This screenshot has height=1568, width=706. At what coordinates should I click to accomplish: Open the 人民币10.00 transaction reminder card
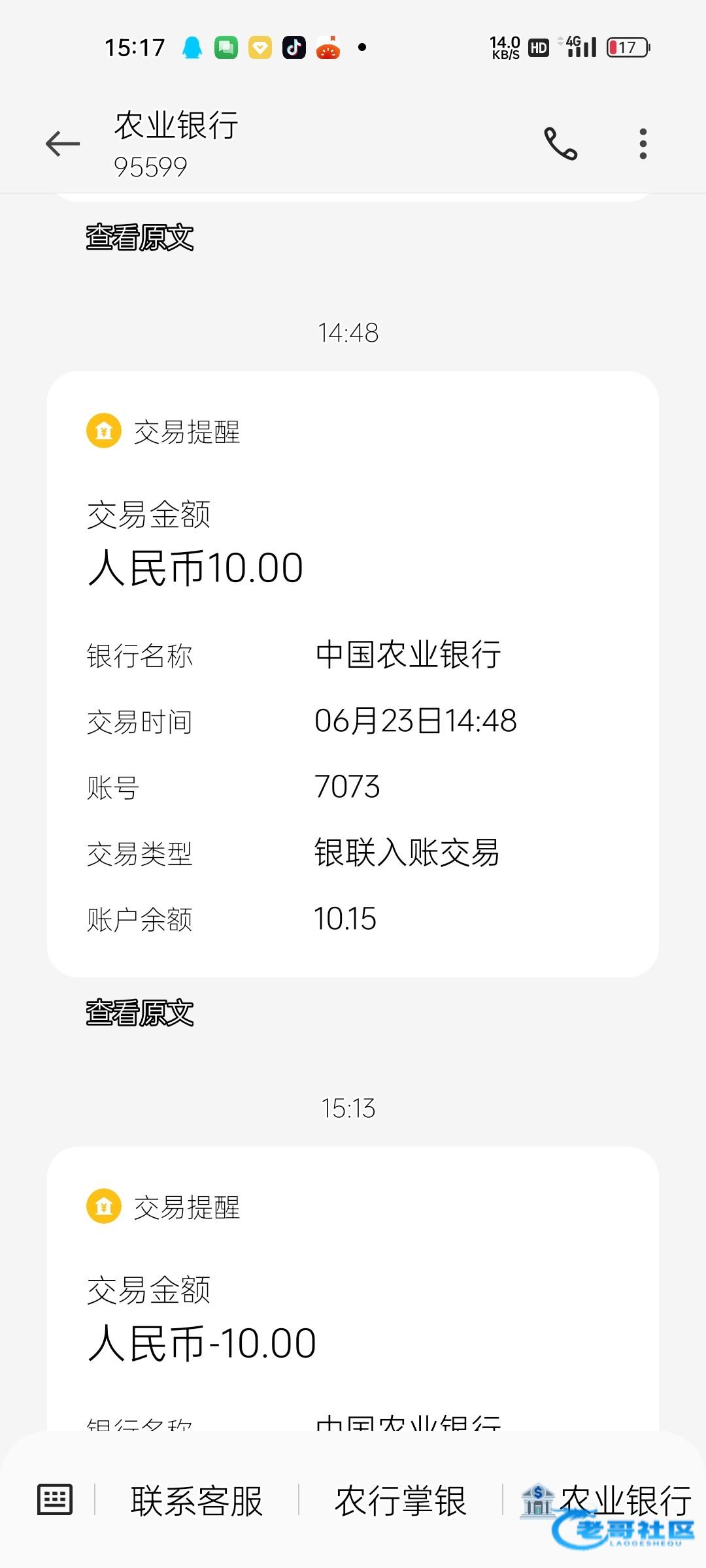pyautogui.click(x=353, y=673)
